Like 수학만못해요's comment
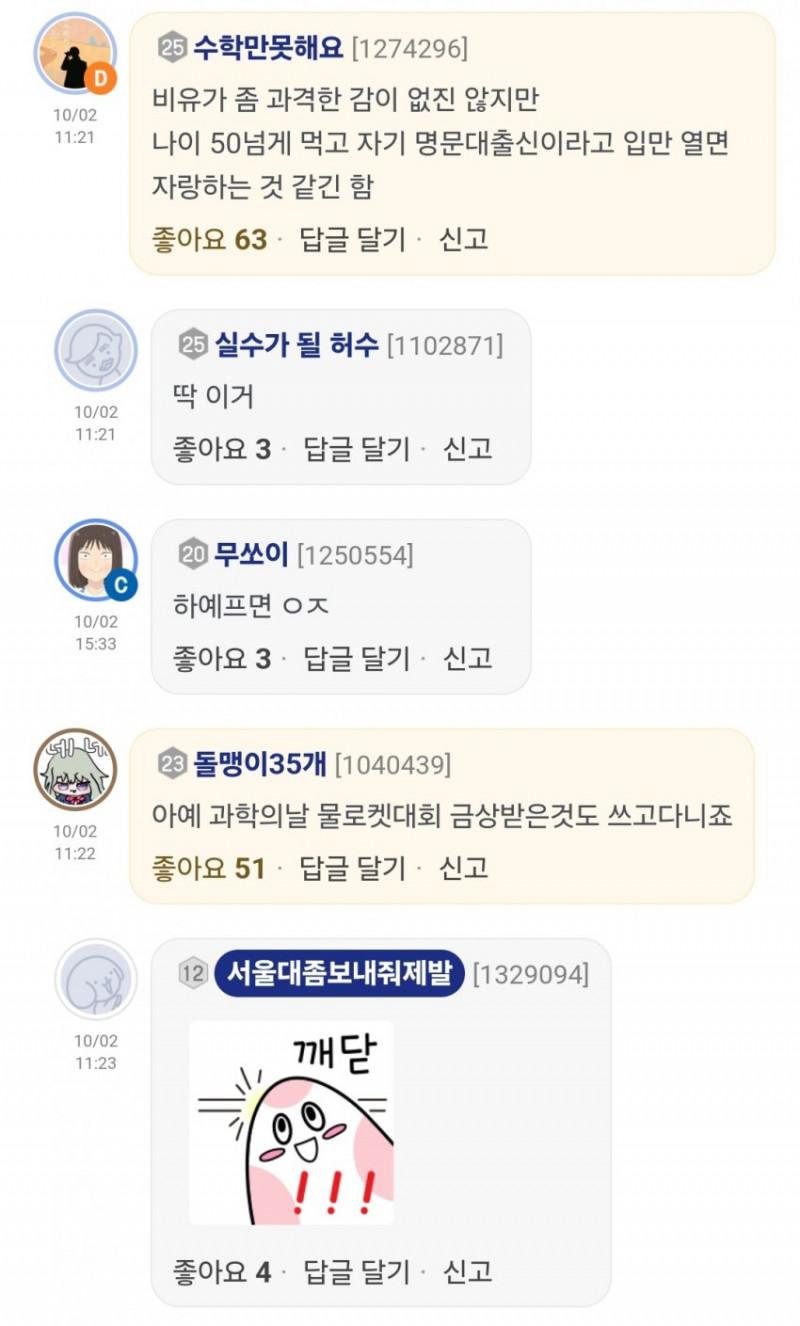This screenshot has height=1326, width=800. (210, 240)
